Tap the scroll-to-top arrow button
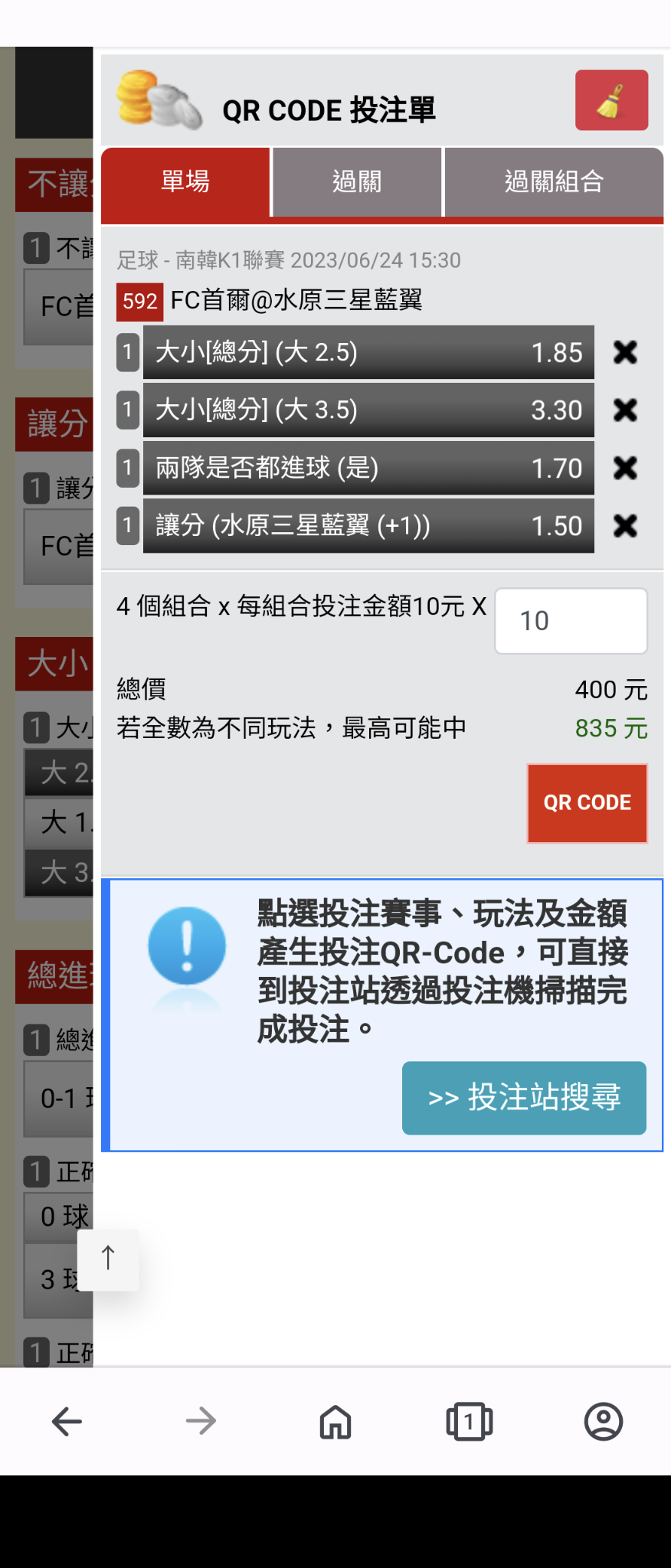The image size is (671, 1568). click(109, 1258)
